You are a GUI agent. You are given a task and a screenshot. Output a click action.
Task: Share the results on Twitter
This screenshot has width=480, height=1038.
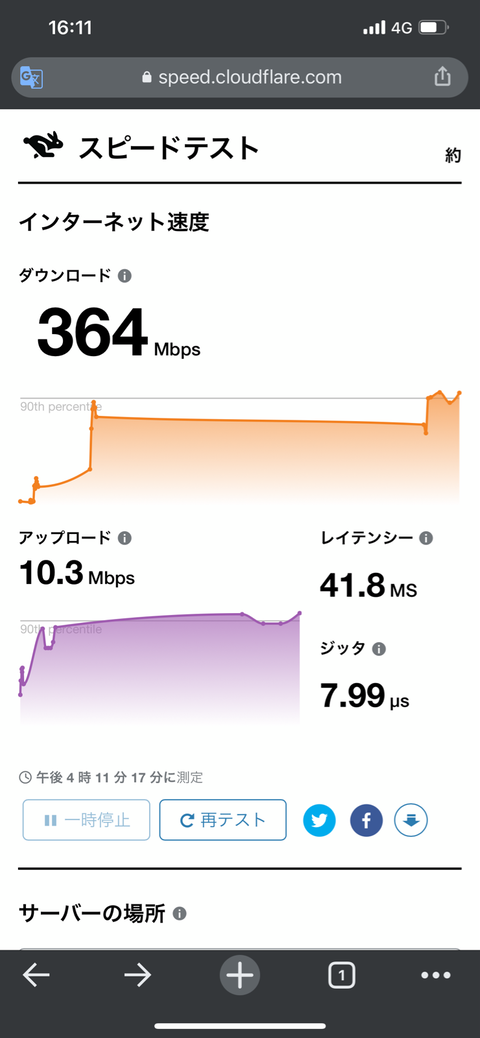point(320,821)
